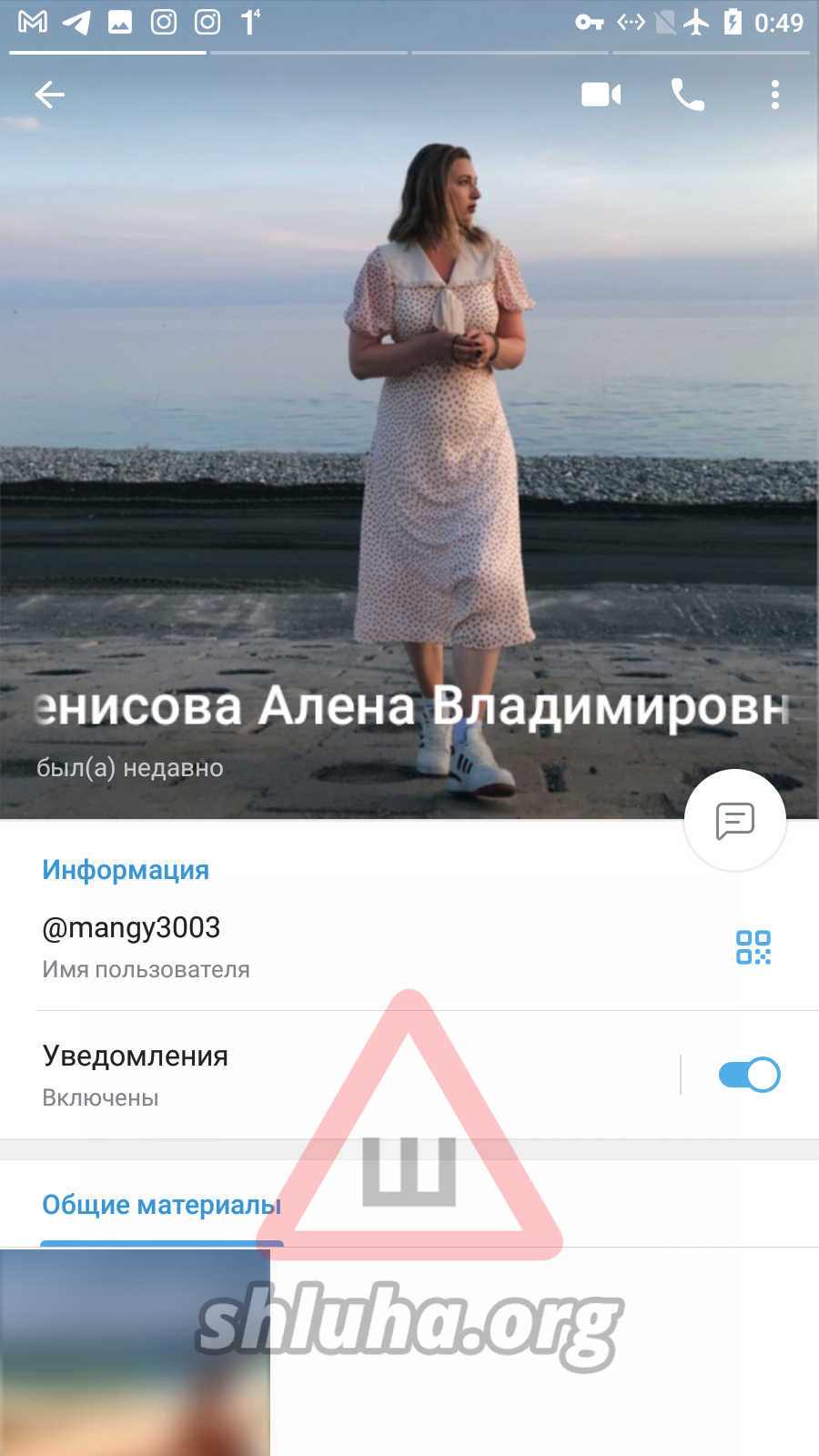Tap the @mangy3003 username row
Image resolution: width=819 pixels, height=1456 pixels.
[364, 946]
